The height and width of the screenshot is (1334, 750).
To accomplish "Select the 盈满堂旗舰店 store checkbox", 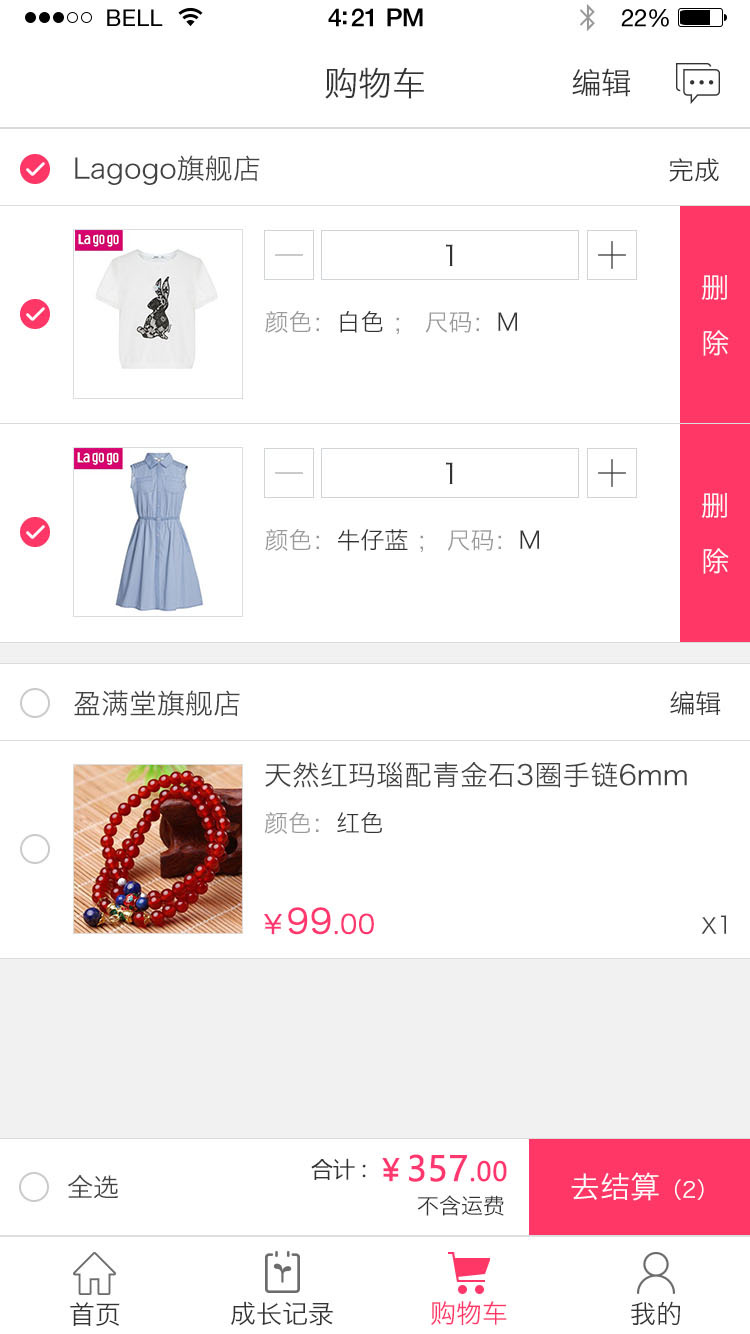I will (x=35, y=703).
